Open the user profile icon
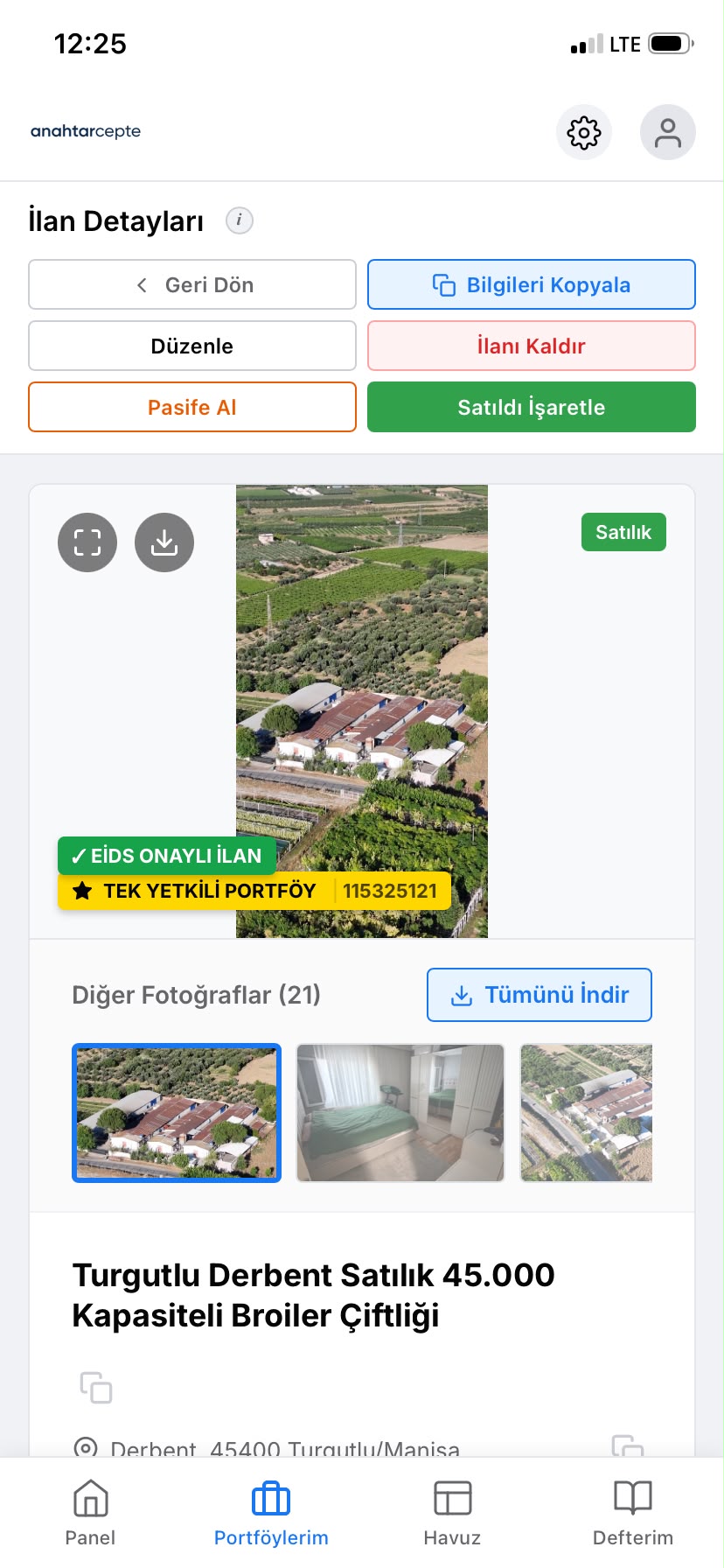 click(668, 132)
